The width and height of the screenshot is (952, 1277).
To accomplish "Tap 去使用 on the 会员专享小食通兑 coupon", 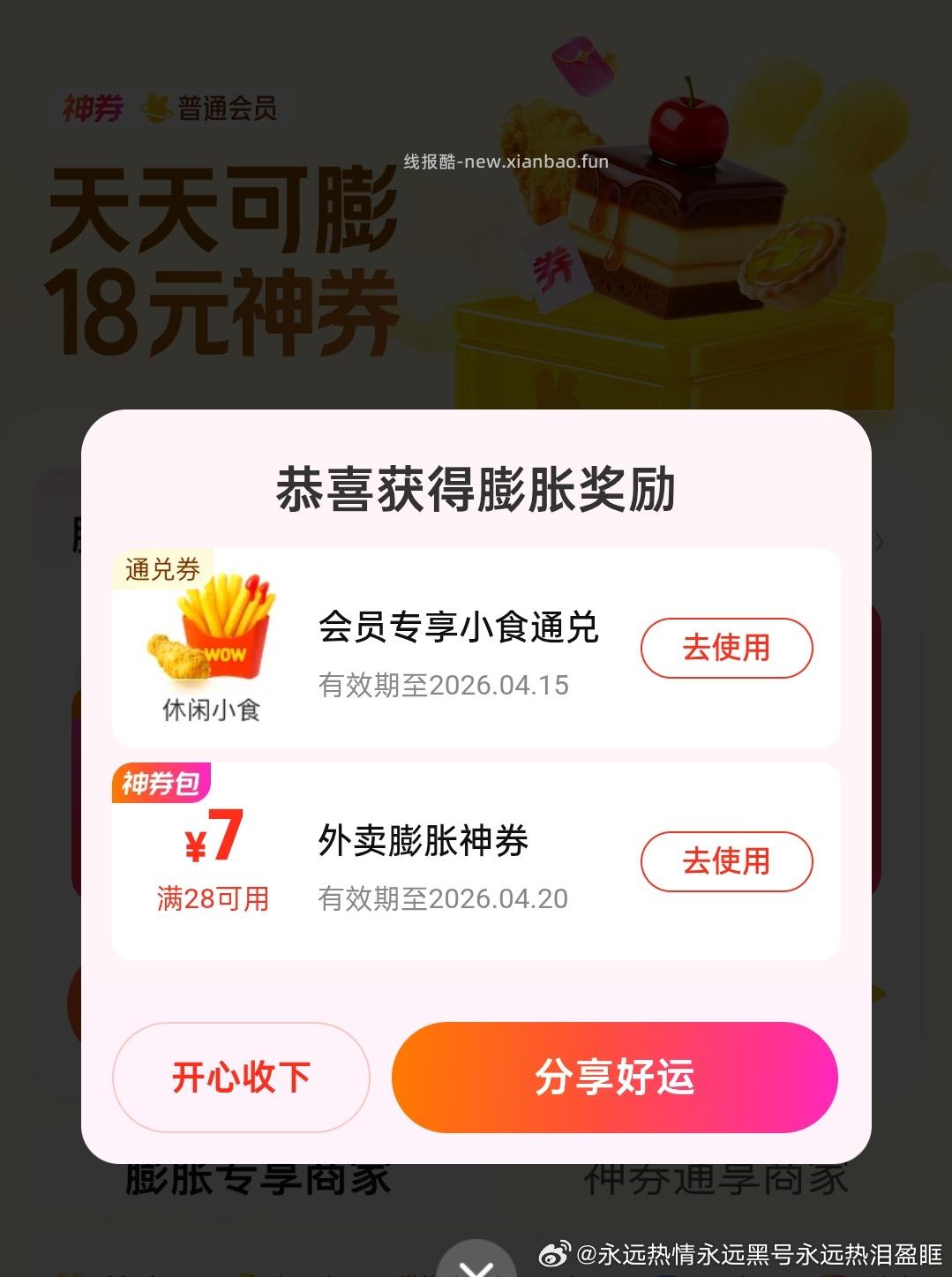I will 726,648.
